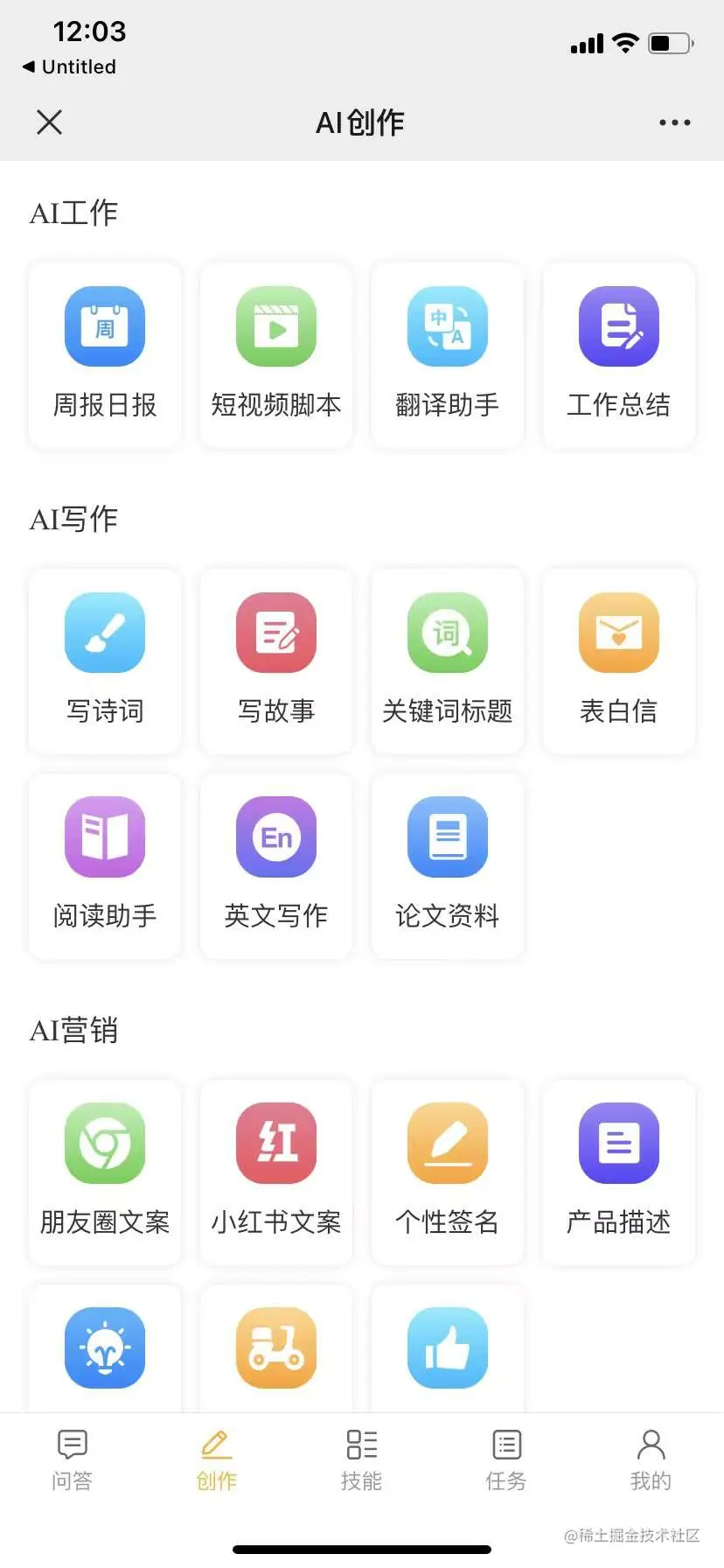Screen dimensions: 724x1568
Task: Open 小红书文案 tool
Action: (x=276, y=1172)
